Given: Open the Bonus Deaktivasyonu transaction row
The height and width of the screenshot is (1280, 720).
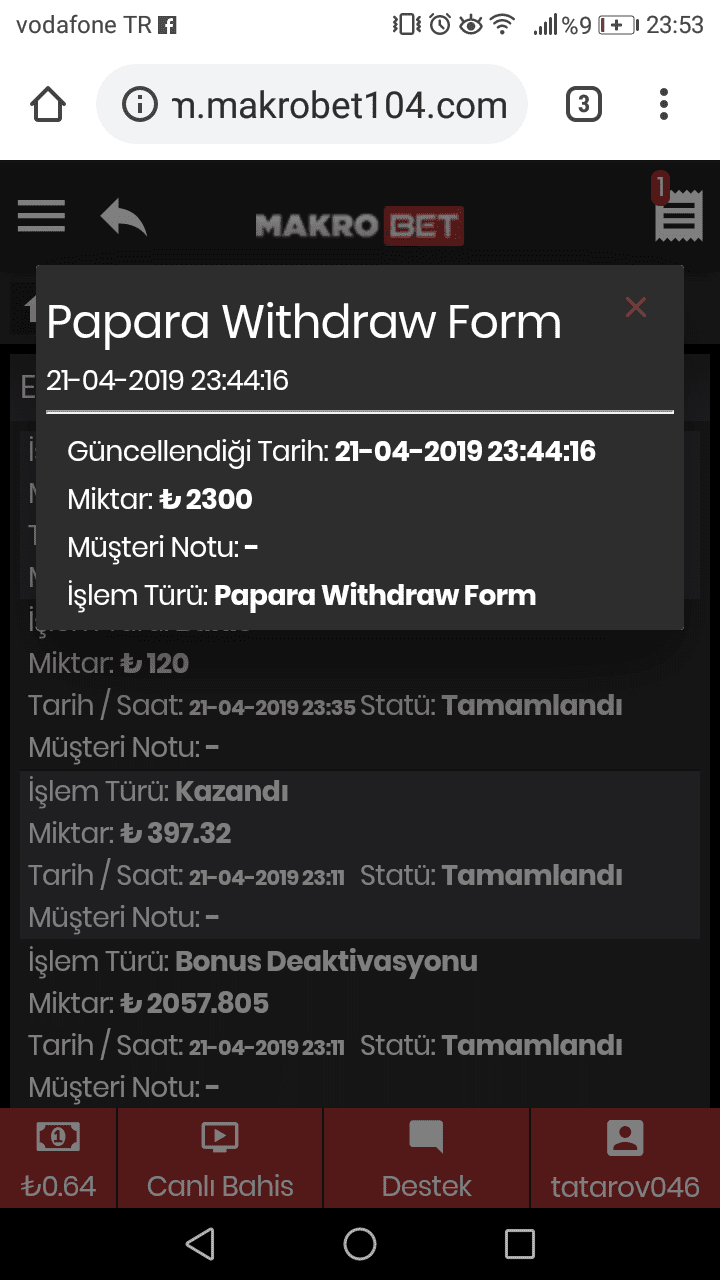Looking at the screenshot, I should [360, 1023].
